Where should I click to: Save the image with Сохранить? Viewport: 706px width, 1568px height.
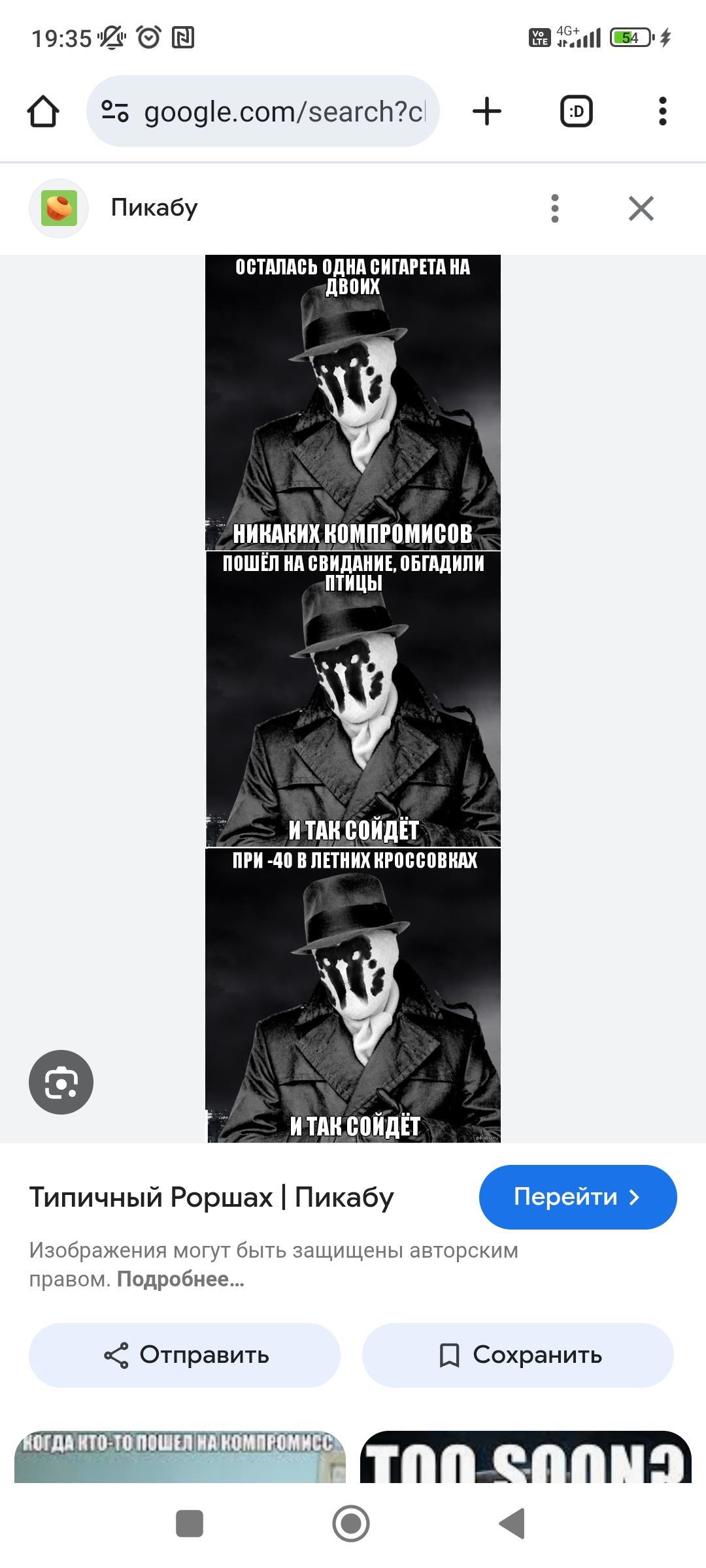tap(518, 1355)
